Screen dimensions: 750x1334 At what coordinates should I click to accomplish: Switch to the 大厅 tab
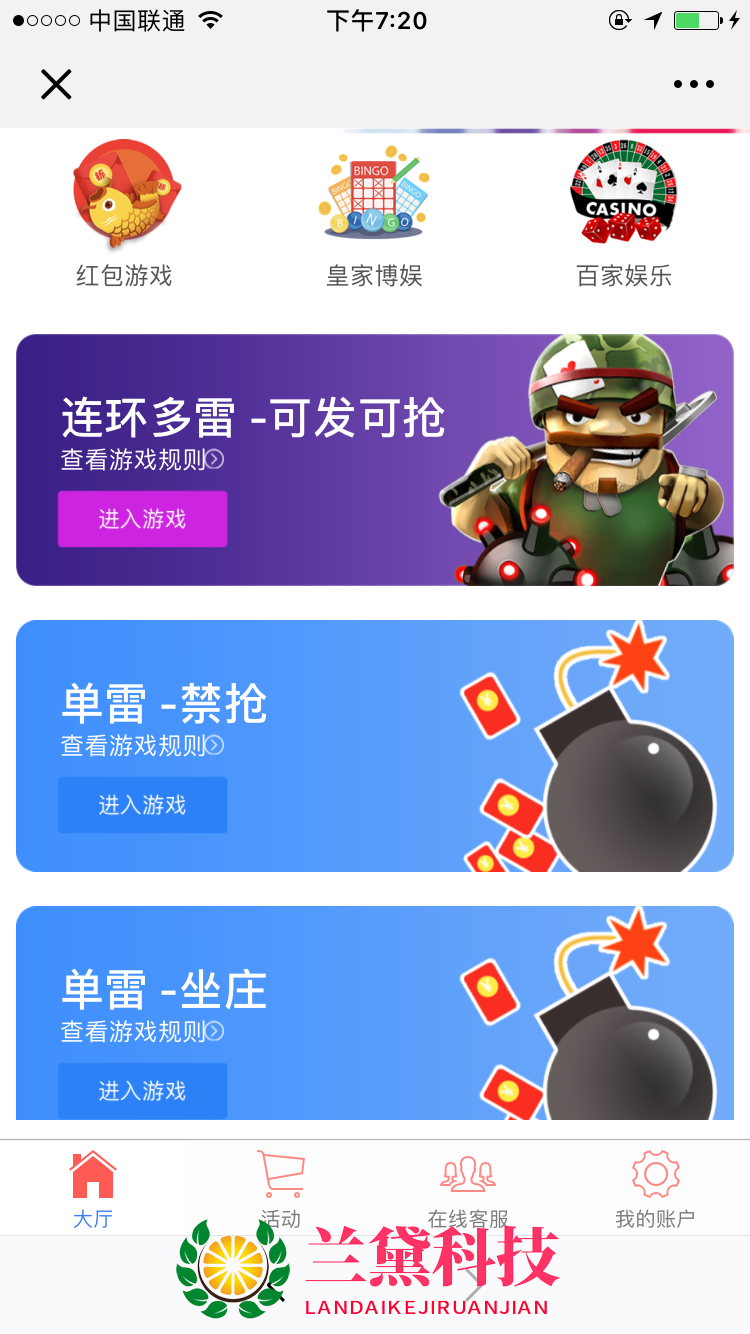[x=93, y=1188]
